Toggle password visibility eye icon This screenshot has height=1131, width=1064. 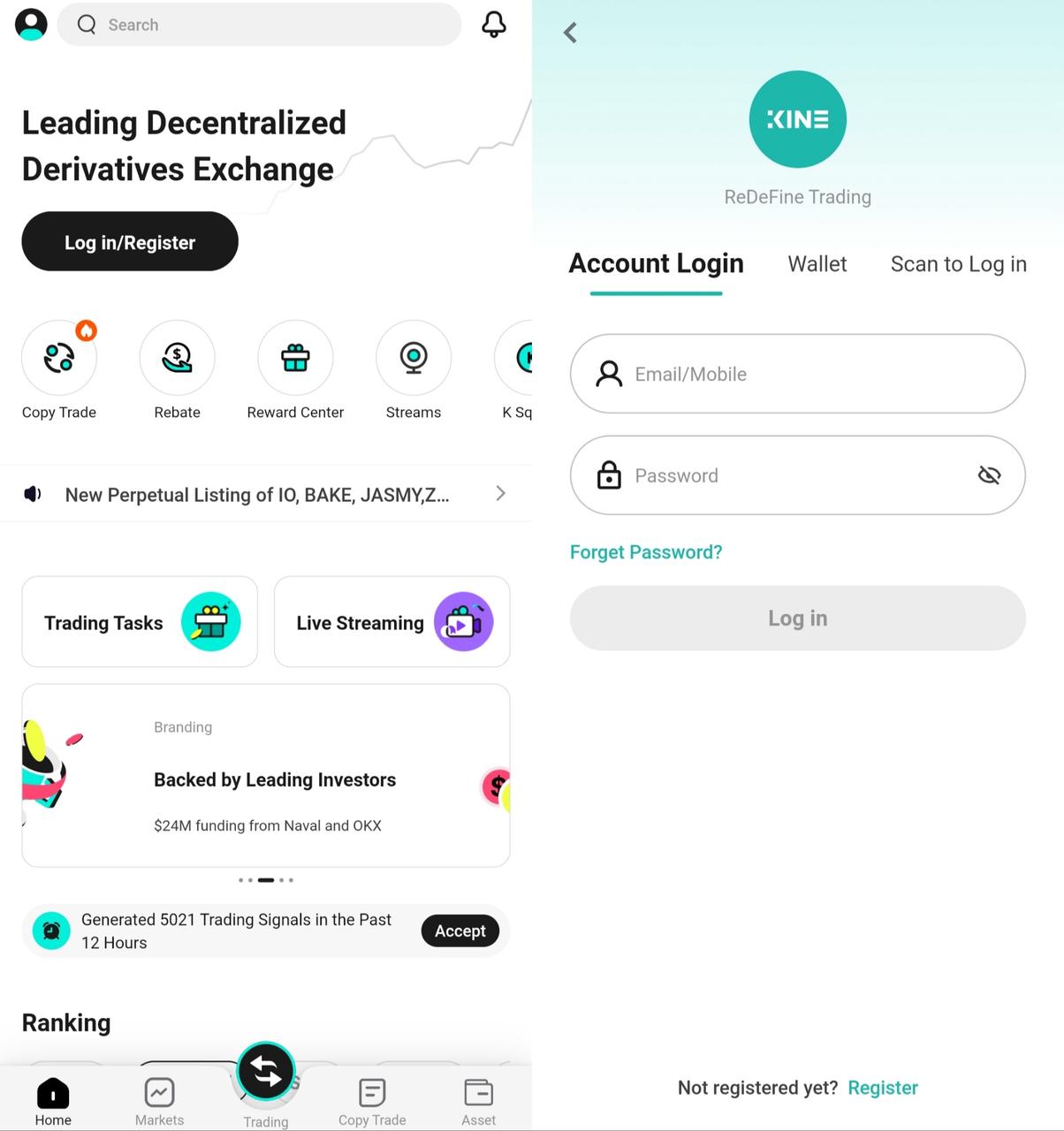[x=989, y=475]
